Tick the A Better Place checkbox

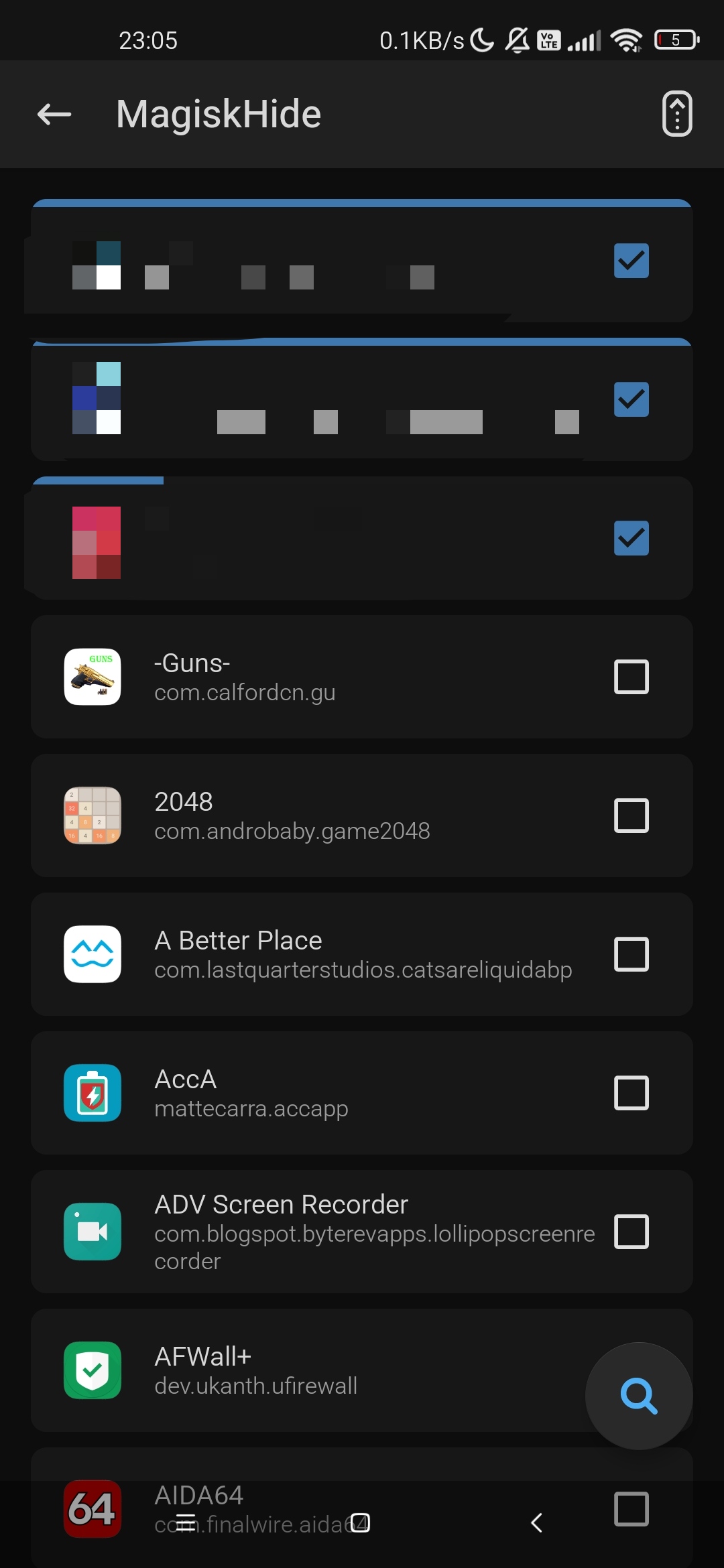[x=631, y=954]
